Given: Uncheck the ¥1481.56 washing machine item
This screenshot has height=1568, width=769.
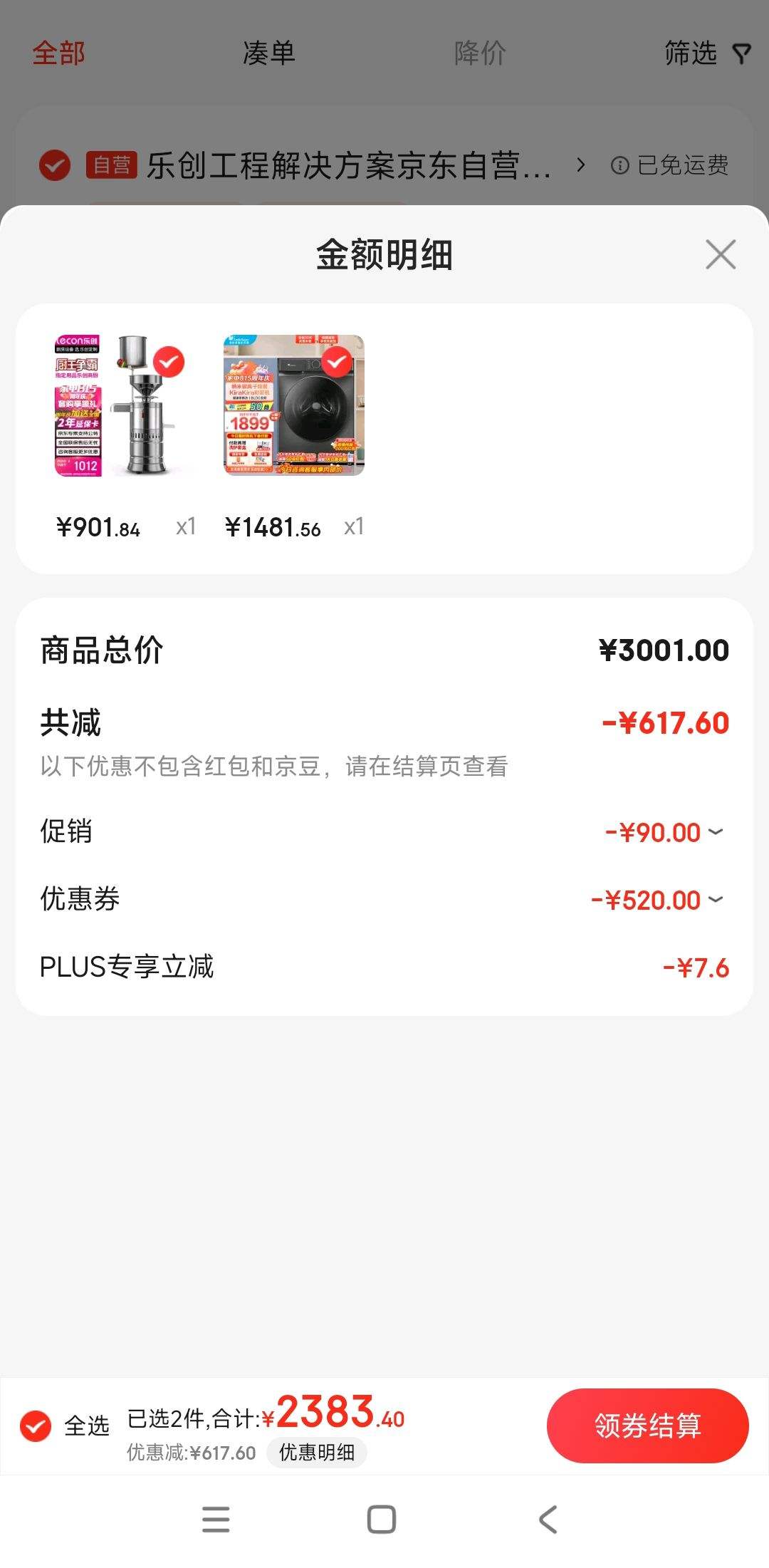Looking at the screenshot, I should tap(337, 362).
